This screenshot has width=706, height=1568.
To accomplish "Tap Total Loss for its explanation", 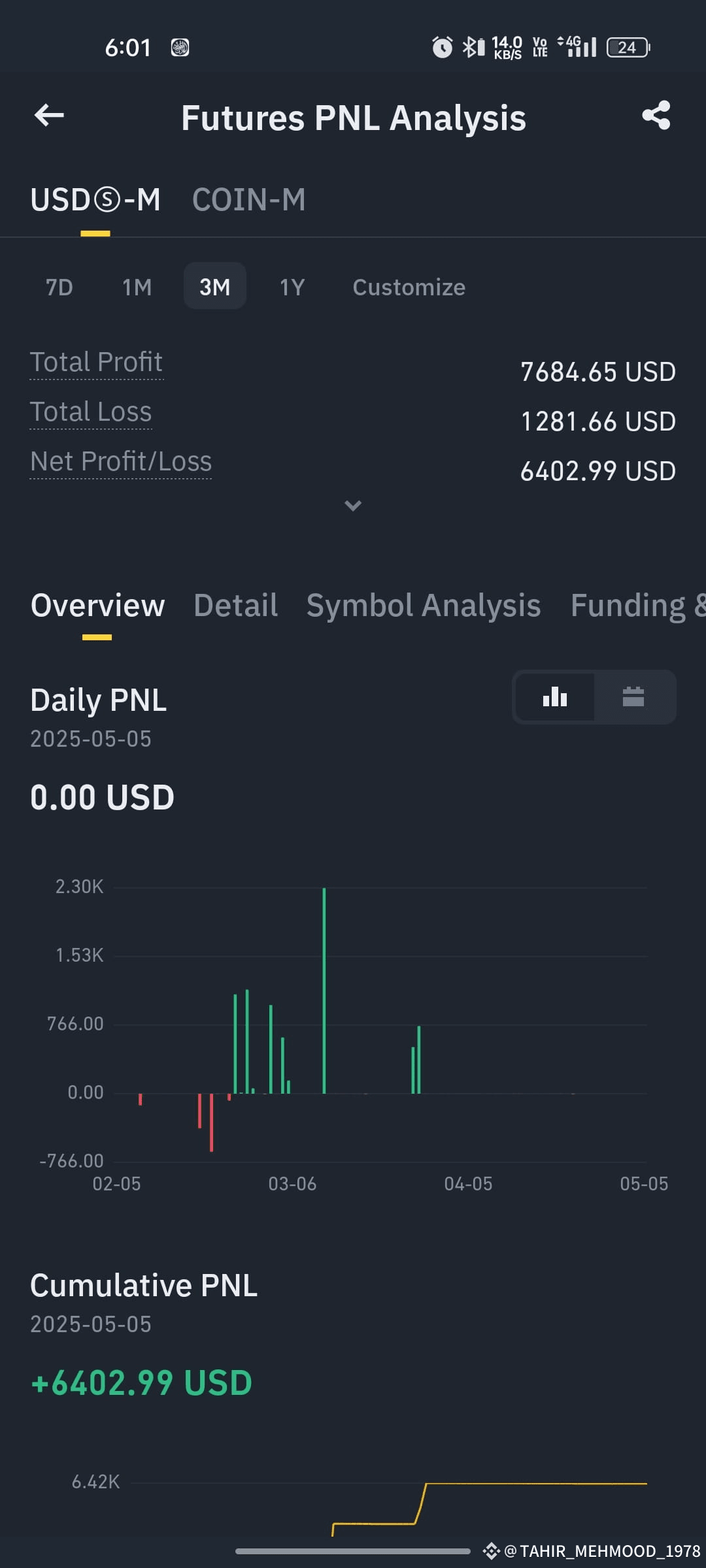I will point(91,412).
